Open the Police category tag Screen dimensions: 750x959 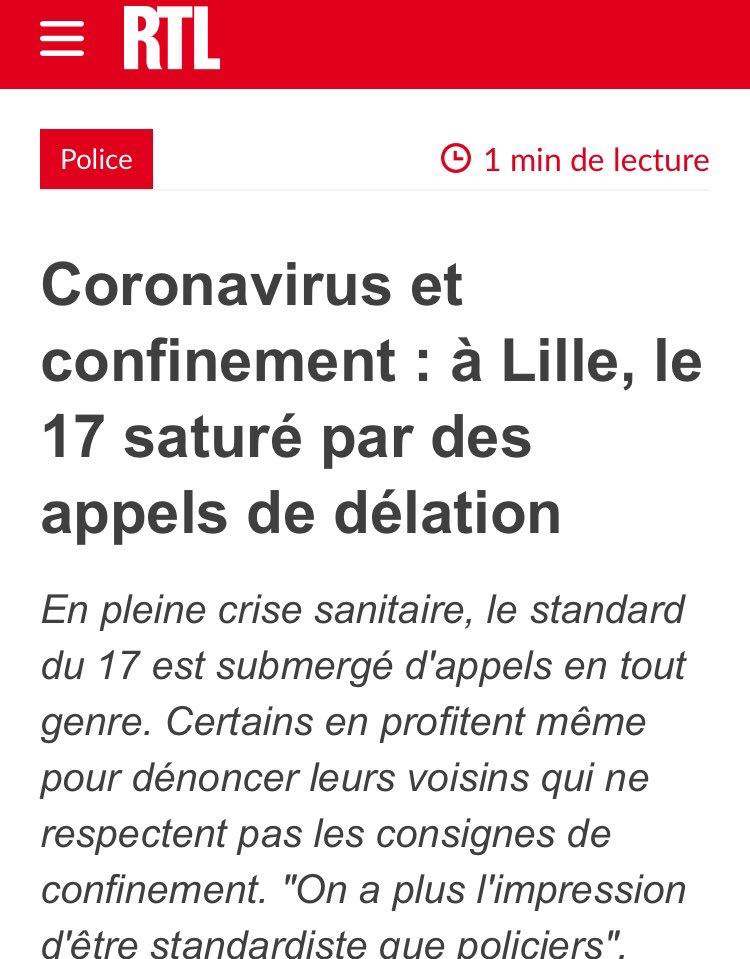97,159
